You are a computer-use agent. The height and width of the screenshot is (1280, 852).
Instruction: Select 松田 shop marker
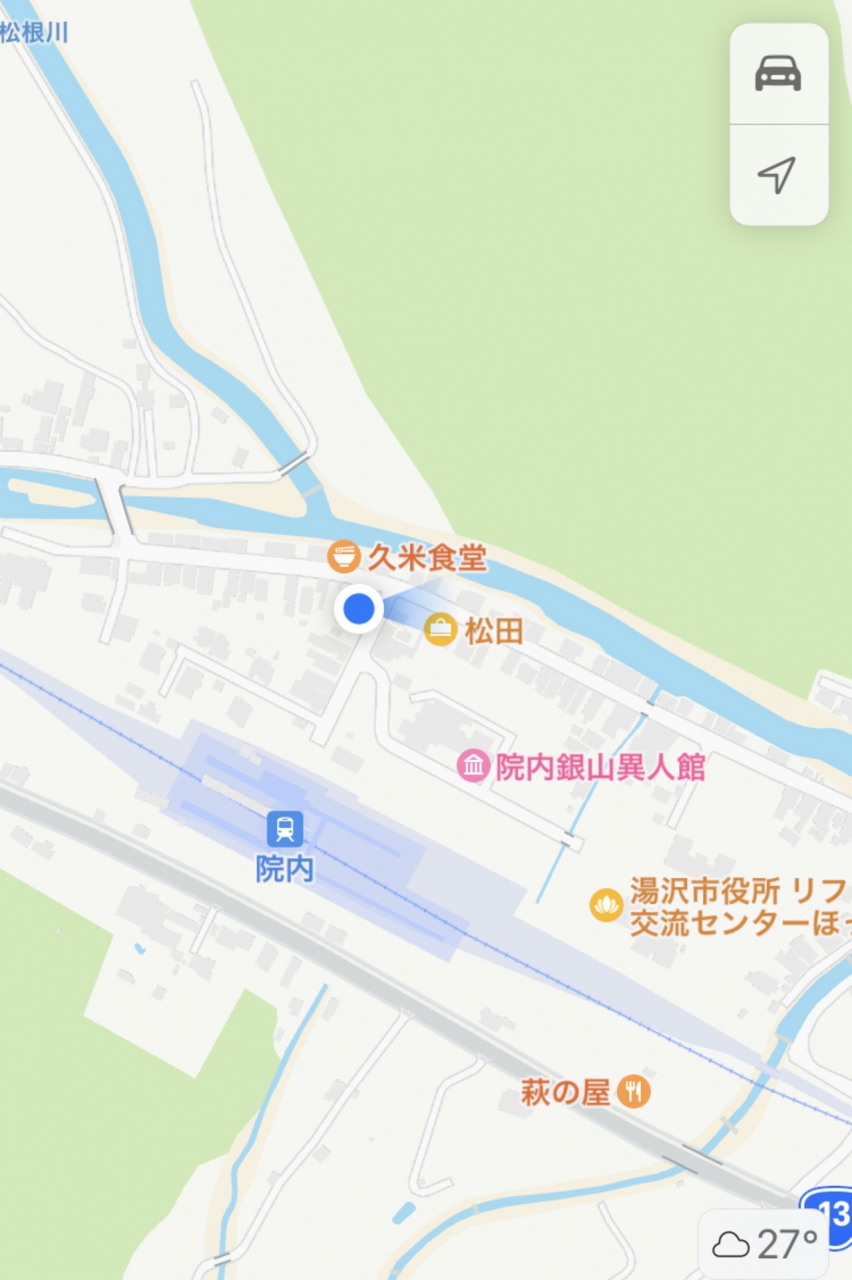[x=441, y=630]
